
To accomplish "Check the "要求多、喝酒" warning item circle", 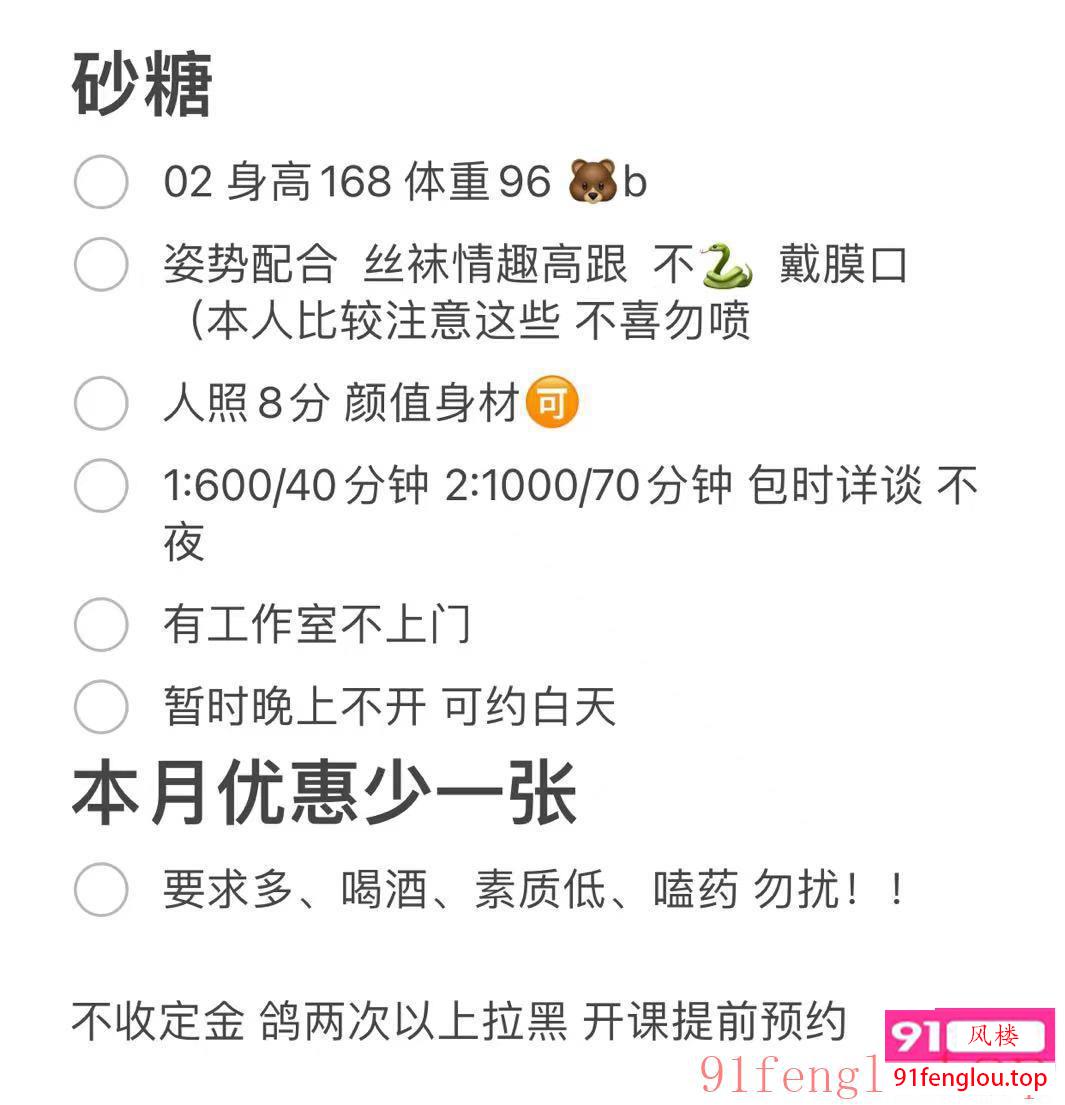I will tap(100, 890).
